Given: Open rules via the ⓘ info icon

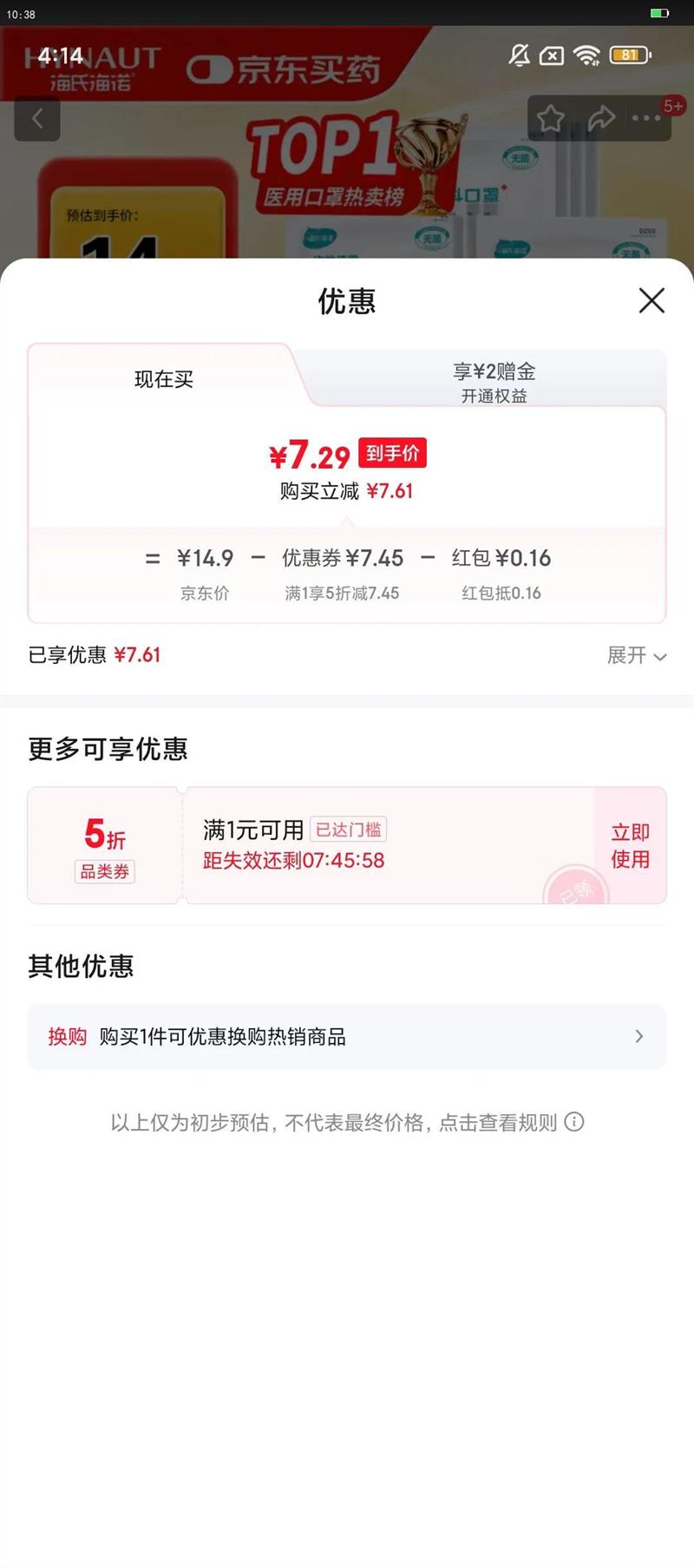Looking at the screenshot, I should tap(573, 1122).
